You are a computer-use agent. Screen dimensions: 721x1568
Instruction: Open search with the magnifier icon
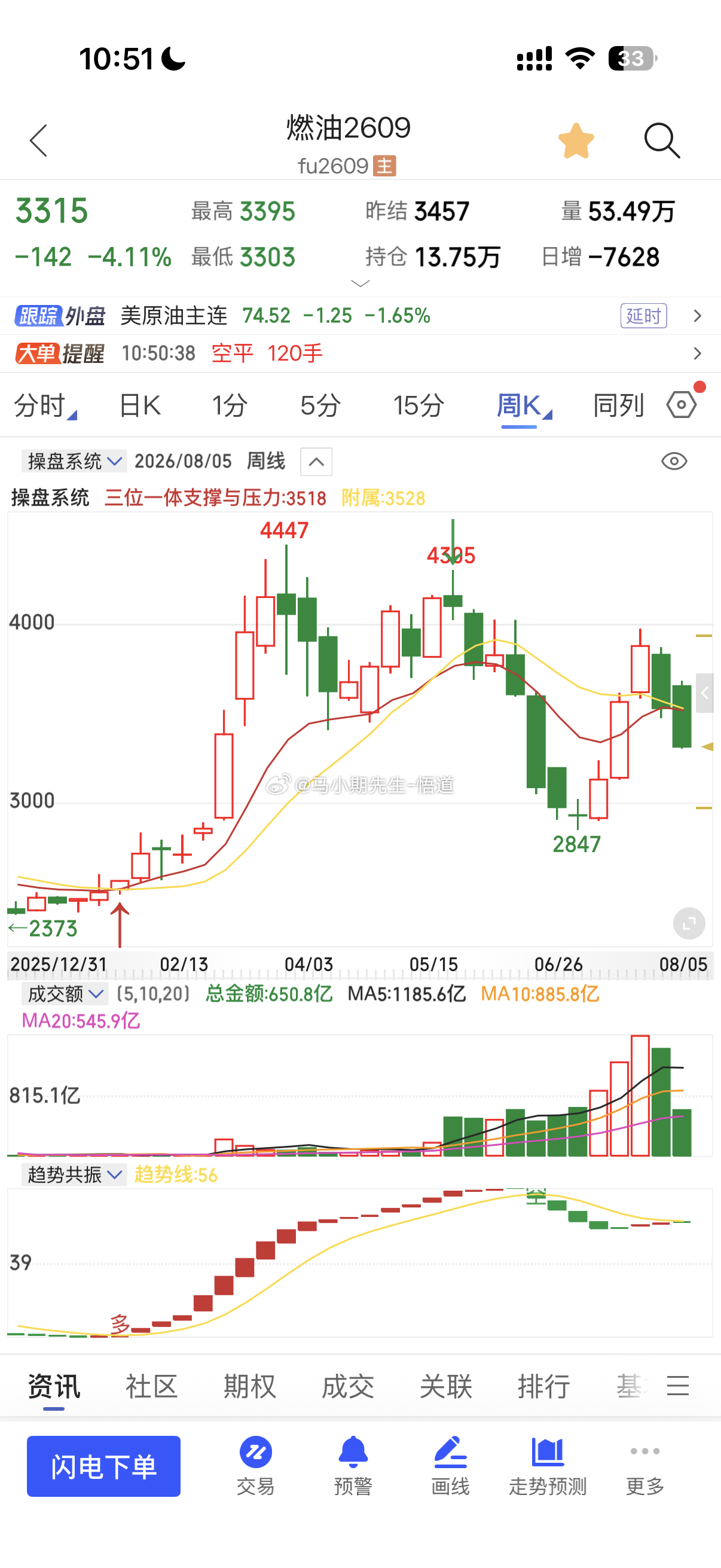[662, 141]
